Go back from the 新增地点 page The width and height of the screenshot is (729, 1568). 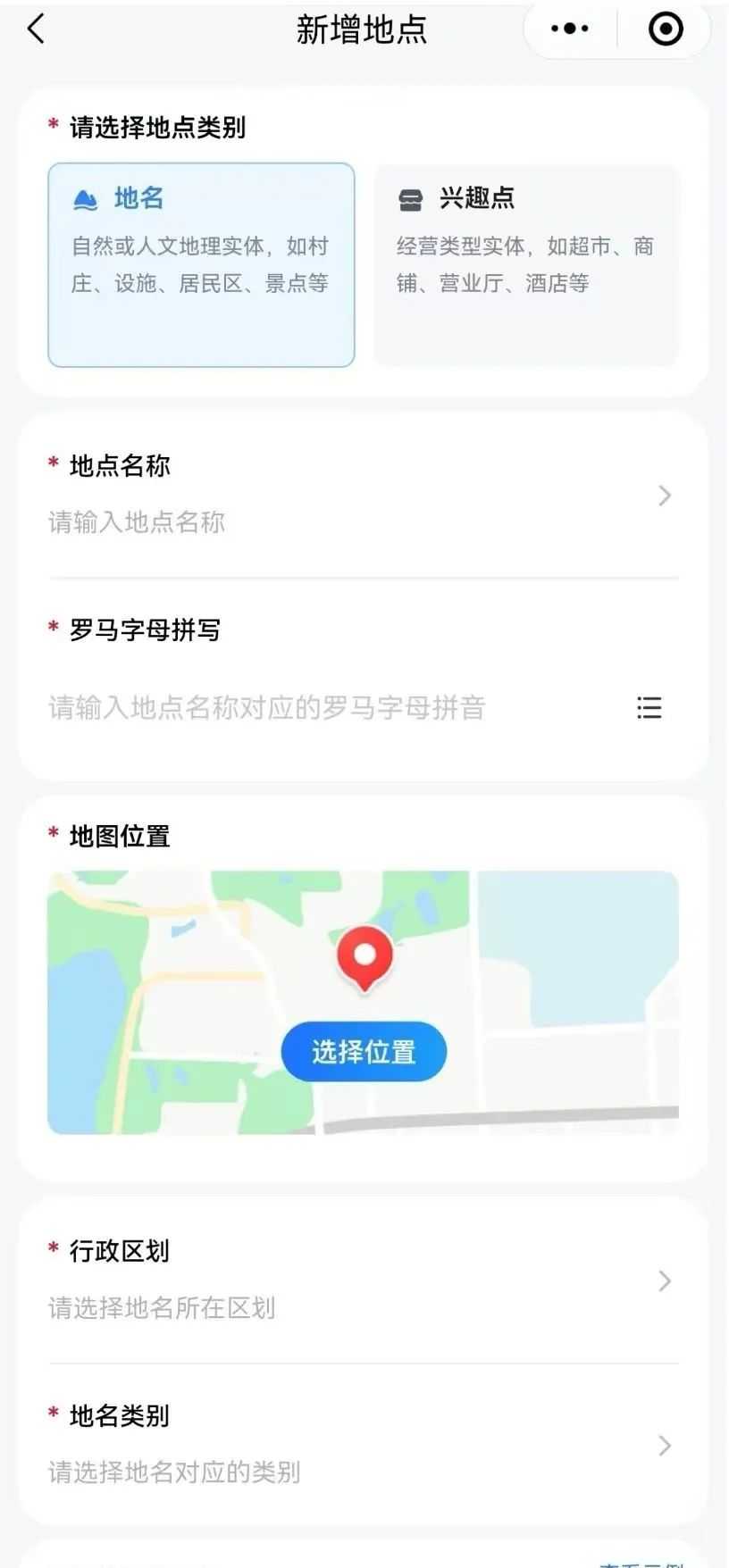(36, 29)
